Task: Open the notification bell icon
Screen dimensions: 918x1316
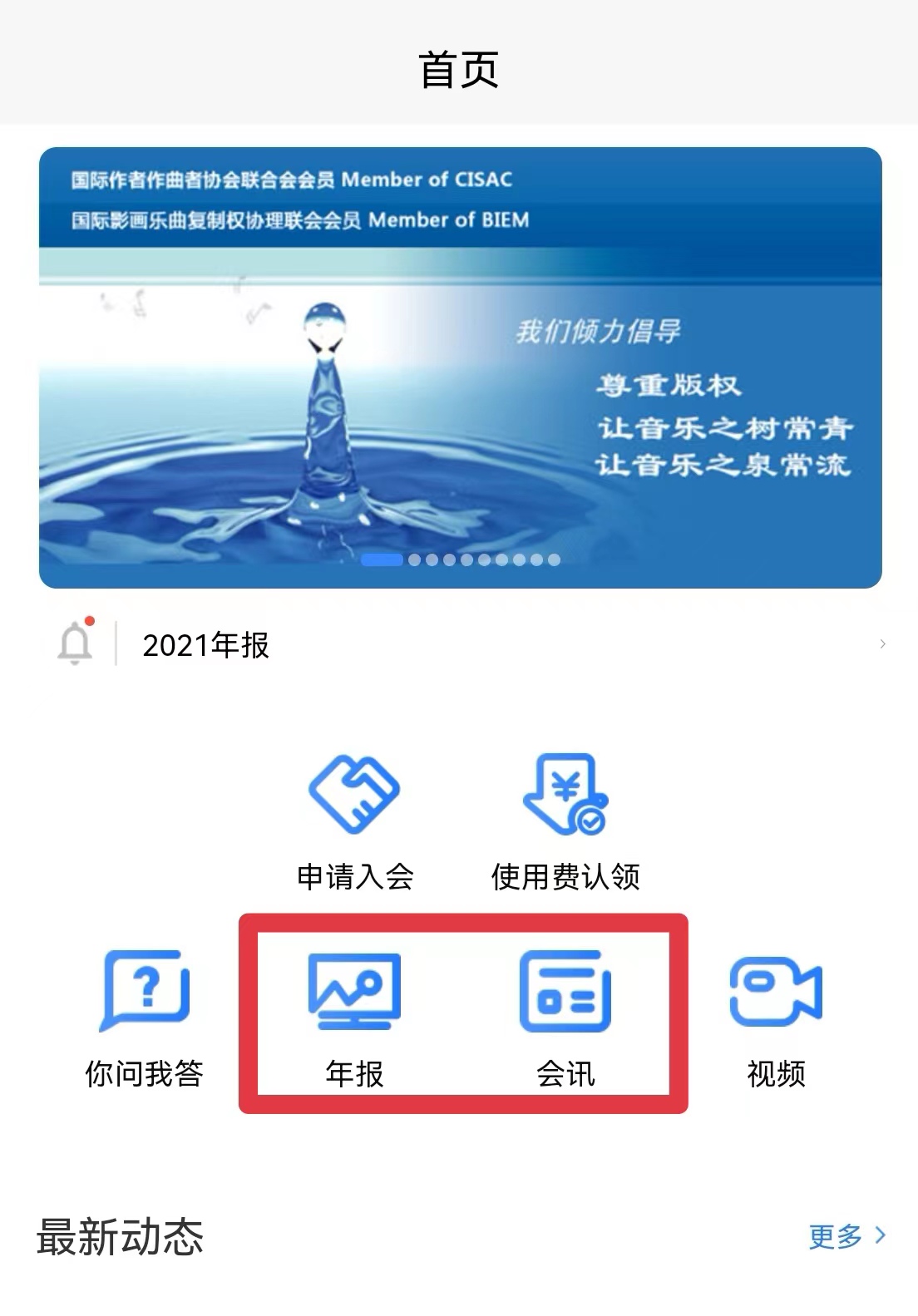Action: tap(75, 643)
